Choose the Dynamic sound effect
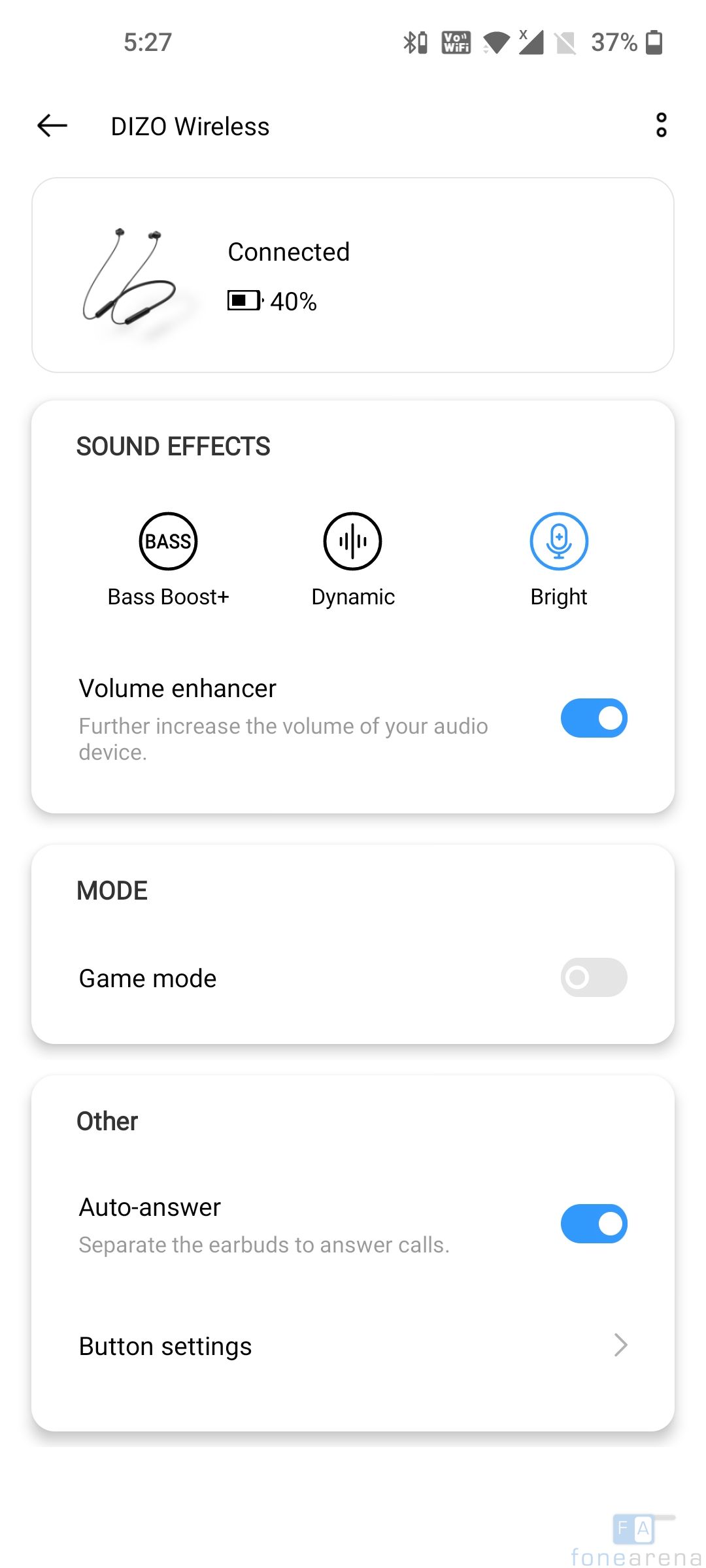This screenshot has width=706, height=1568. pyautogui.click(x=352, y=542)
